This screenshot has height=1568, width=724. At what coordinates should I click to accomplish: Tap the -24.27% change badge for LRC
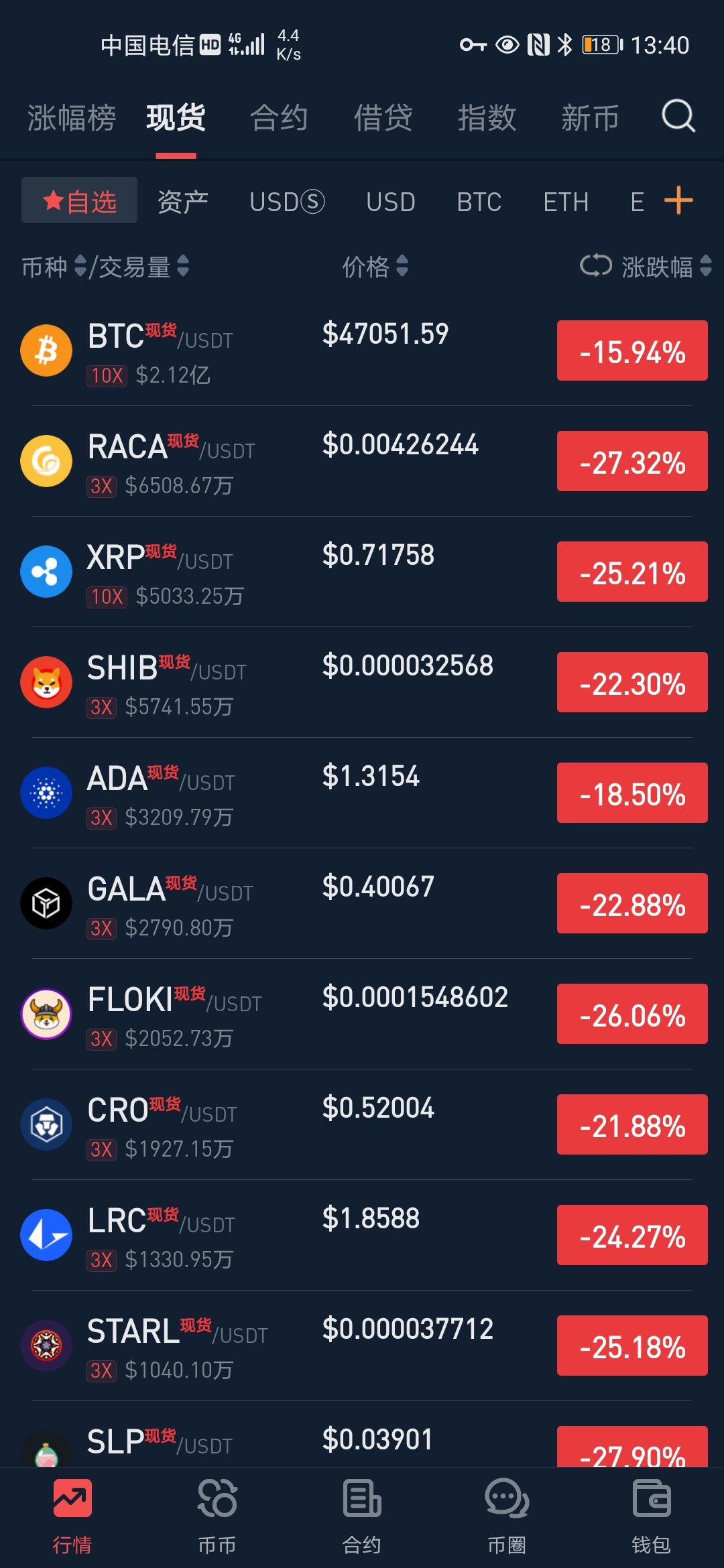coord(632,1235)
